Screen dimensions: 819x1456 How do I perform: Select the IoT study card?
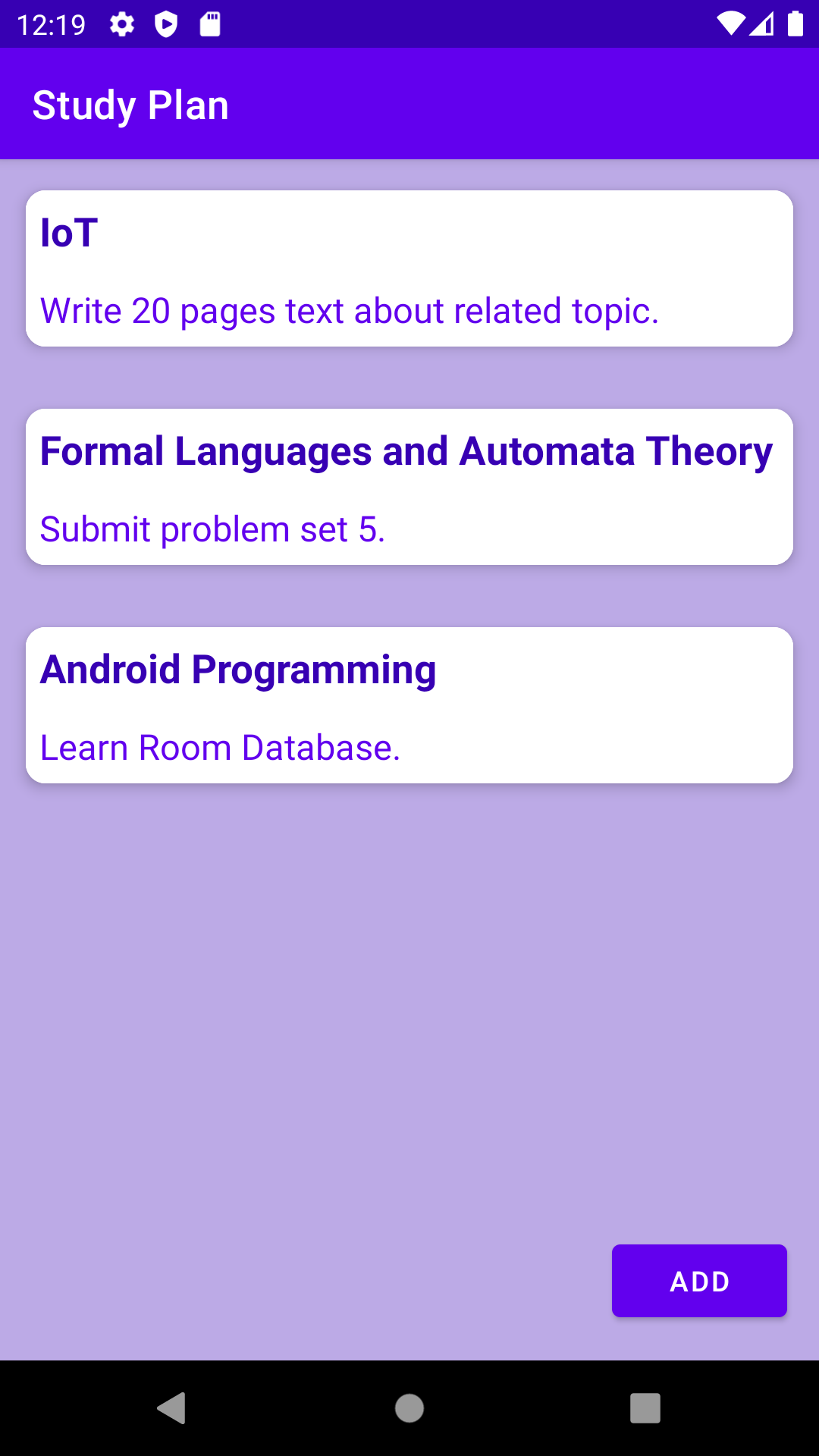pyautogui.click(x=409, y=268)
